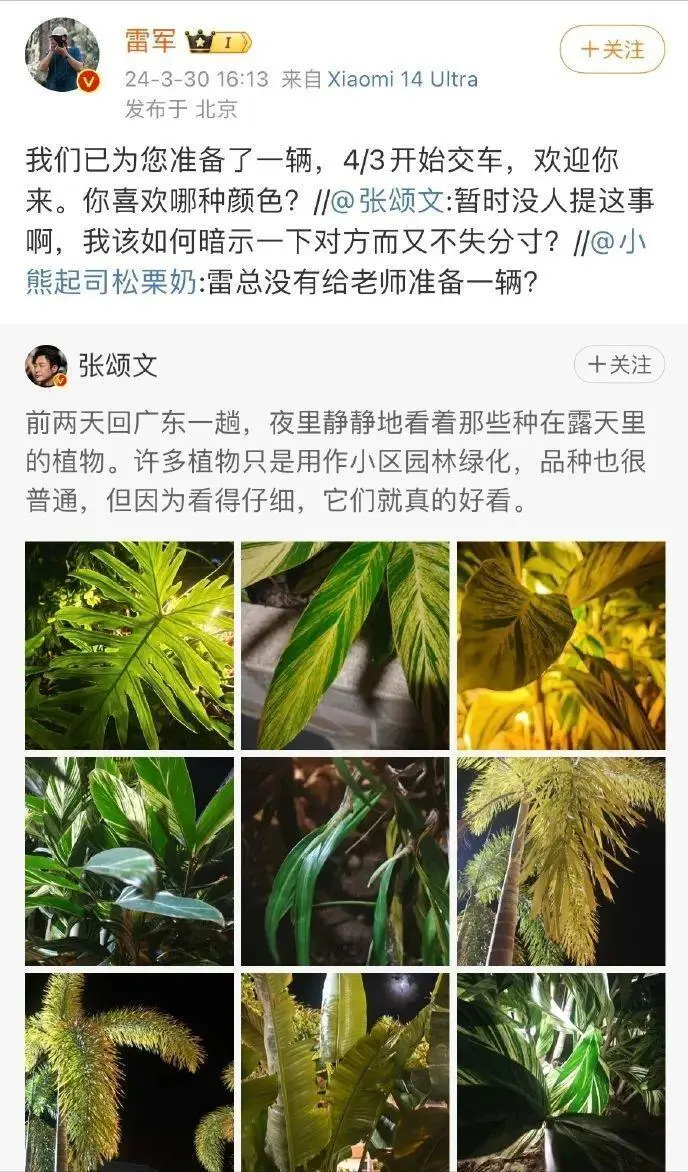Open 张颂文's username in the repost

click(x=118, y=366)
